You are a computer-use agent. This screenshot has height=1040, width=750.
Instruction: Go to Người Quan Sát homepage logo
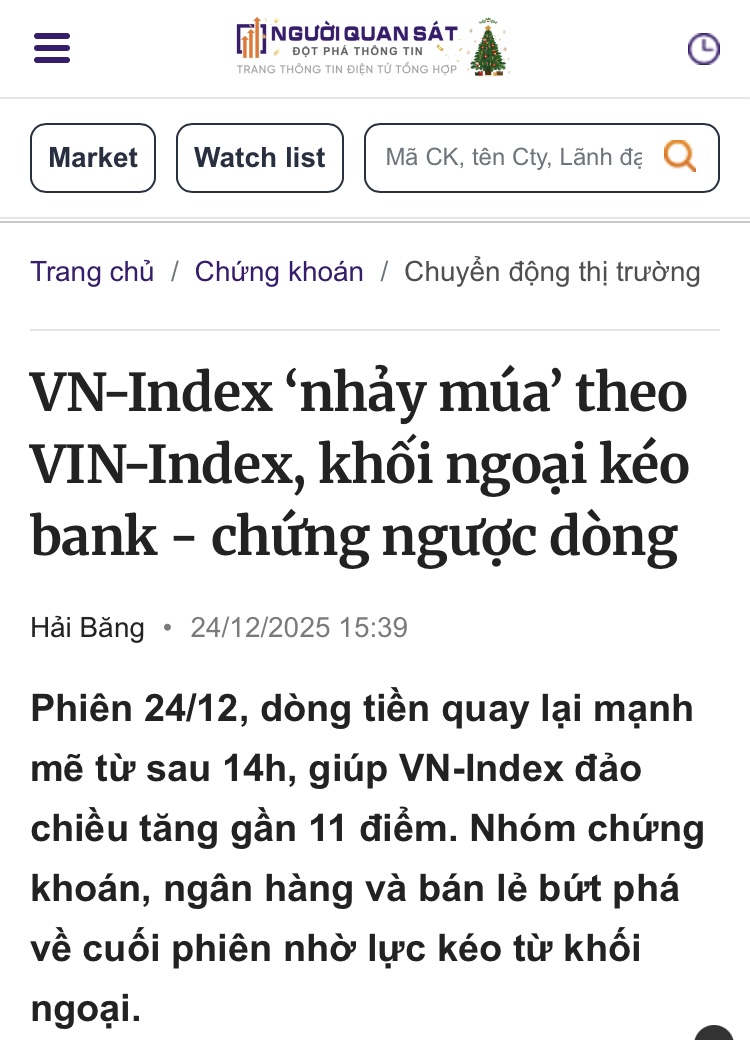coord(372,47)
